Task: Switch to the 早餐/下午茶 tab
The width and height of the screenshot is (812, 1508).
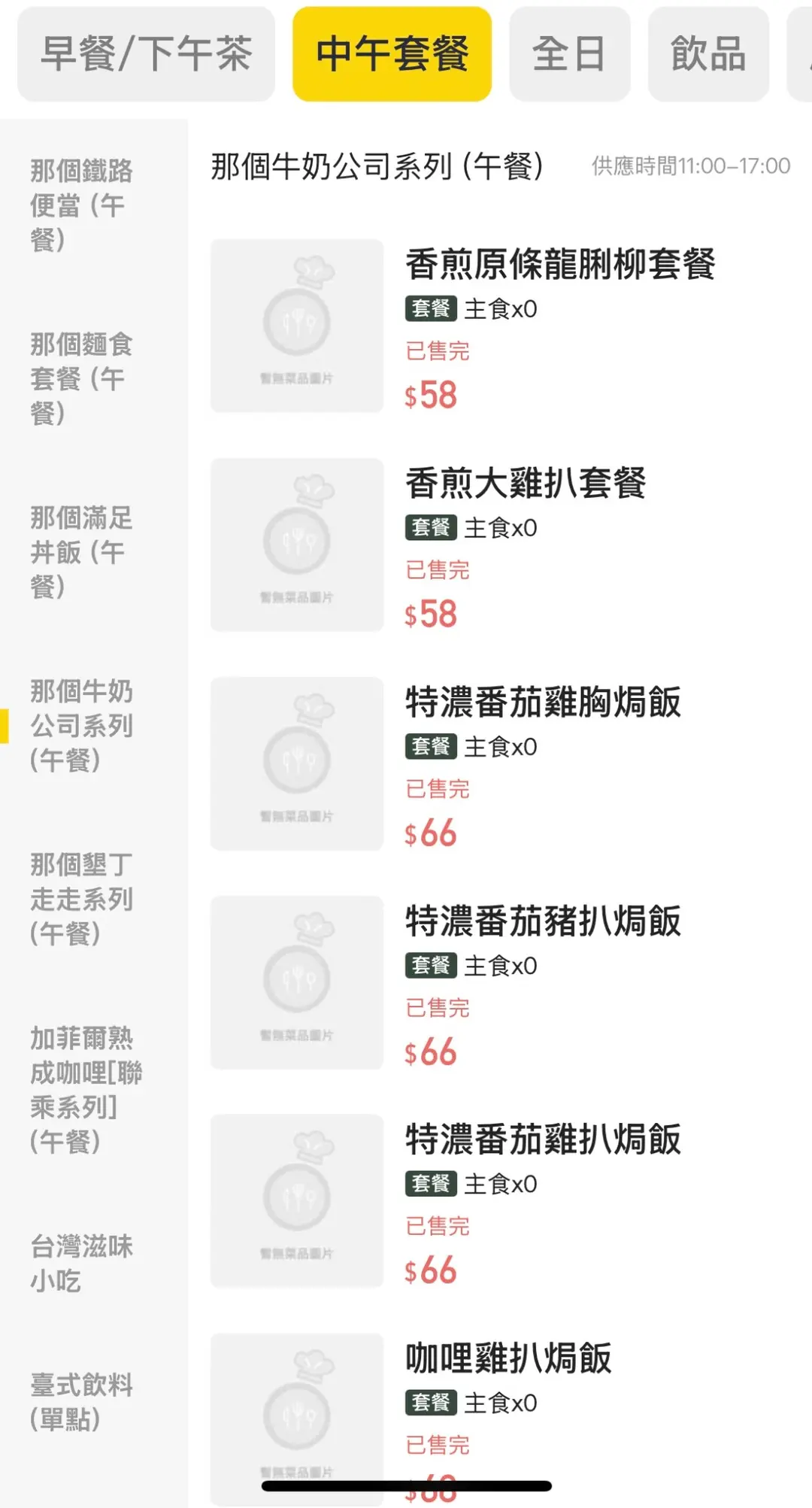Action: coord(146,54)
